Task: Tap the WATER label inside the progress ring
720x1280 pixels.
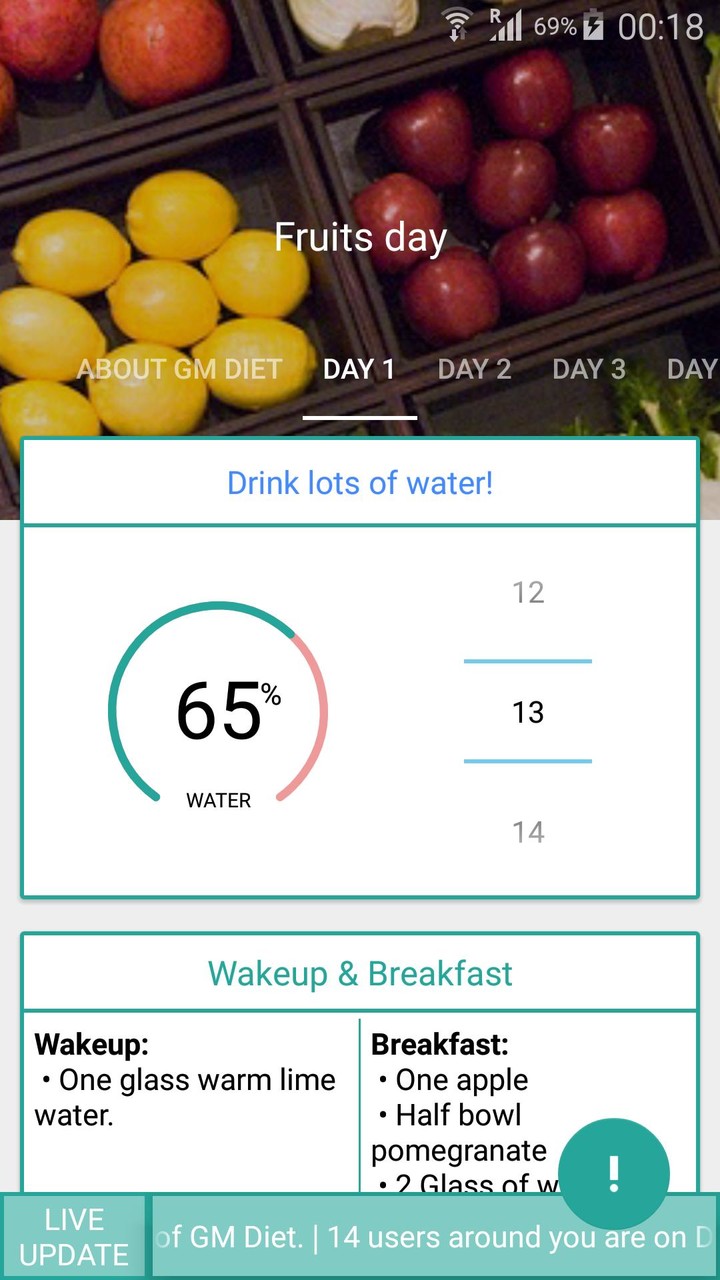Action: coord(217,800)
